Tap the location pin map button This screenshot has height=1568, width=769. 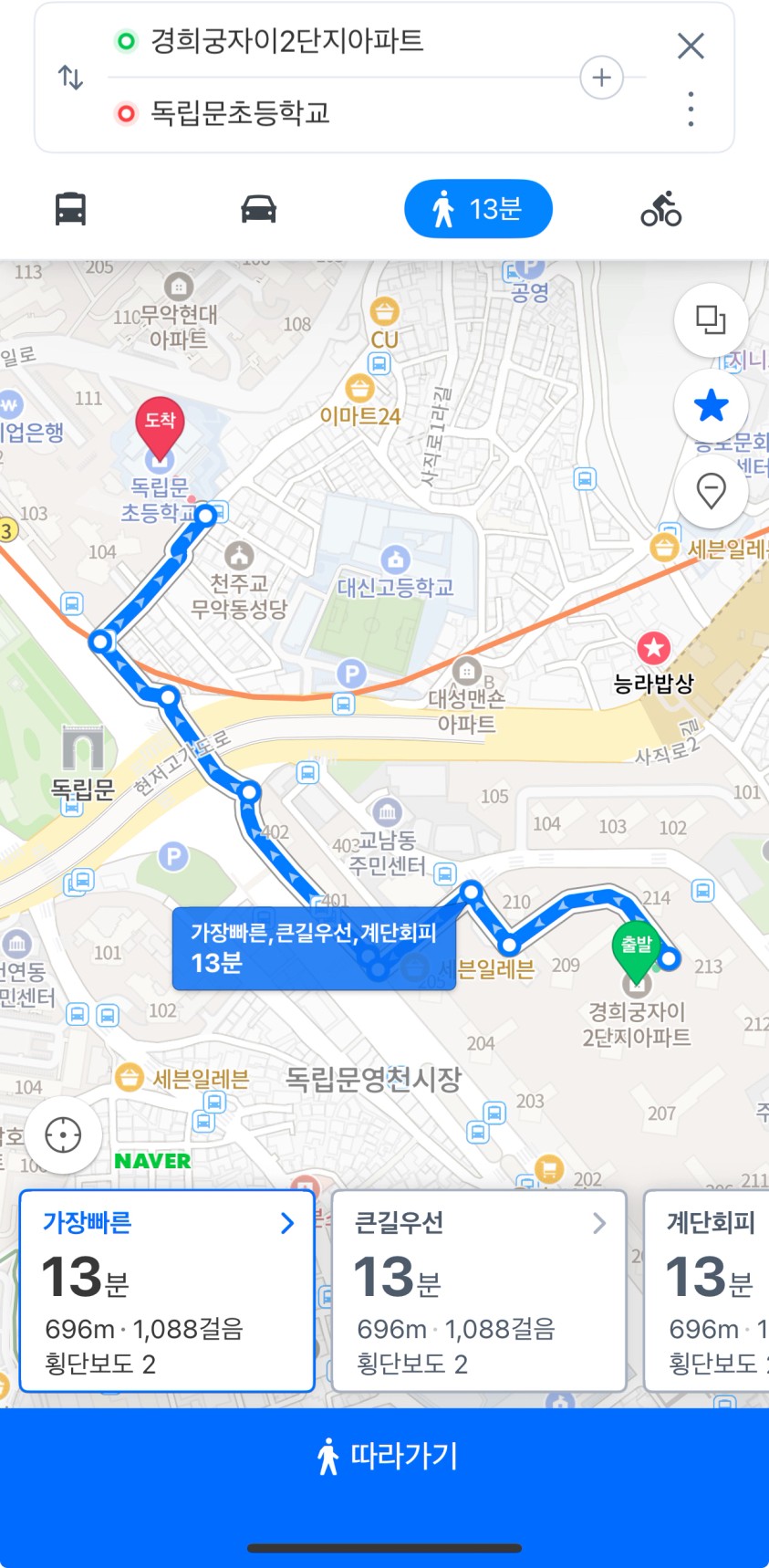click(x=711, y=491)
